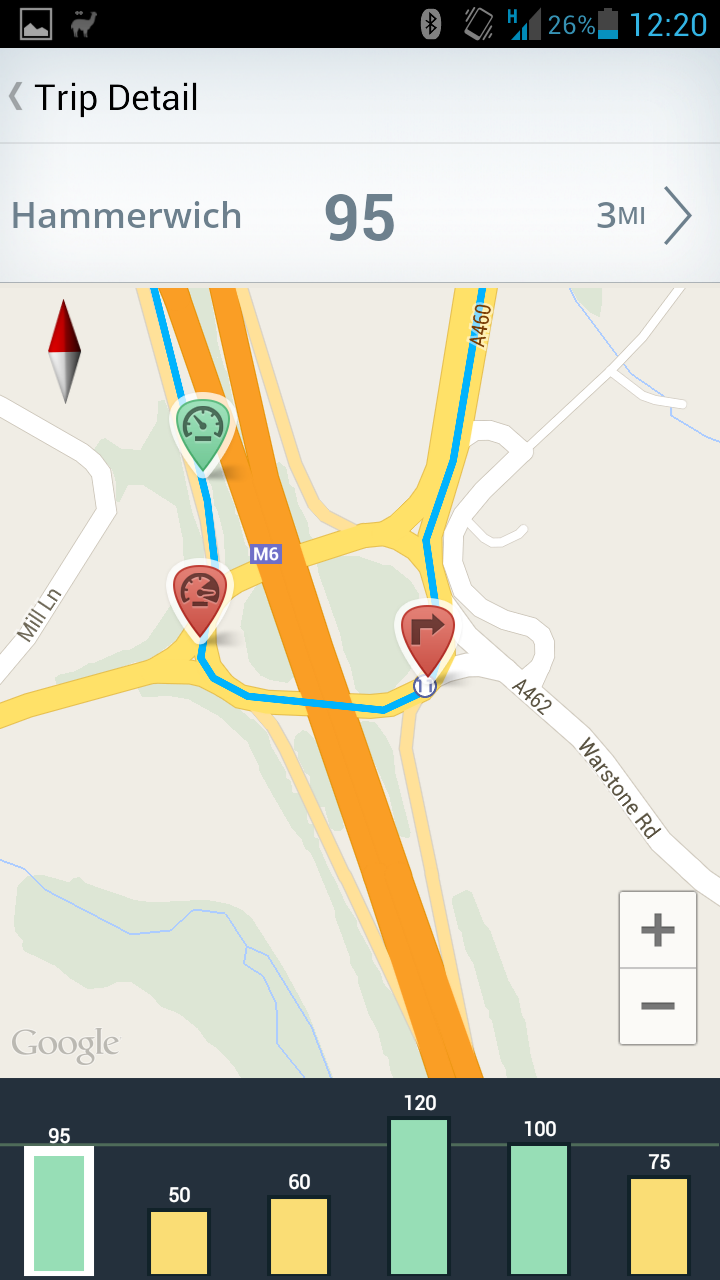Select the red turn arrow map marker
Screen dimensions: 720x1280
point(427,640)
